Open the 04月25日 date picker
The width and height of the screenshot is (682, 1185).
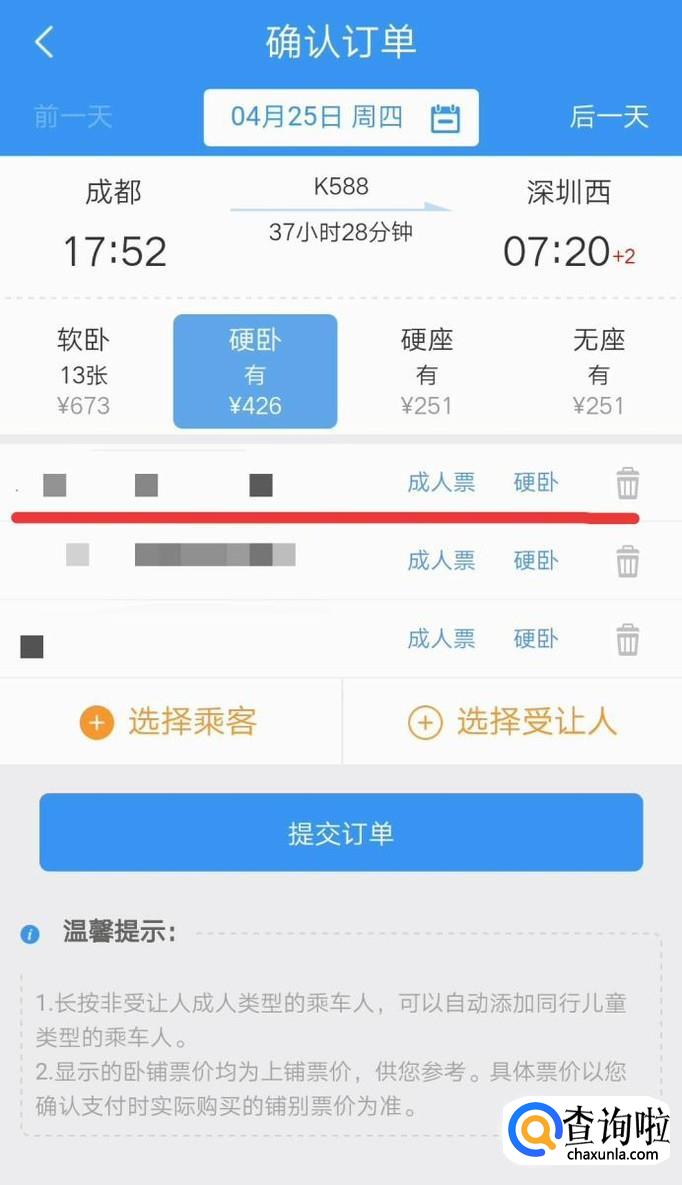(x=341, y=118)
